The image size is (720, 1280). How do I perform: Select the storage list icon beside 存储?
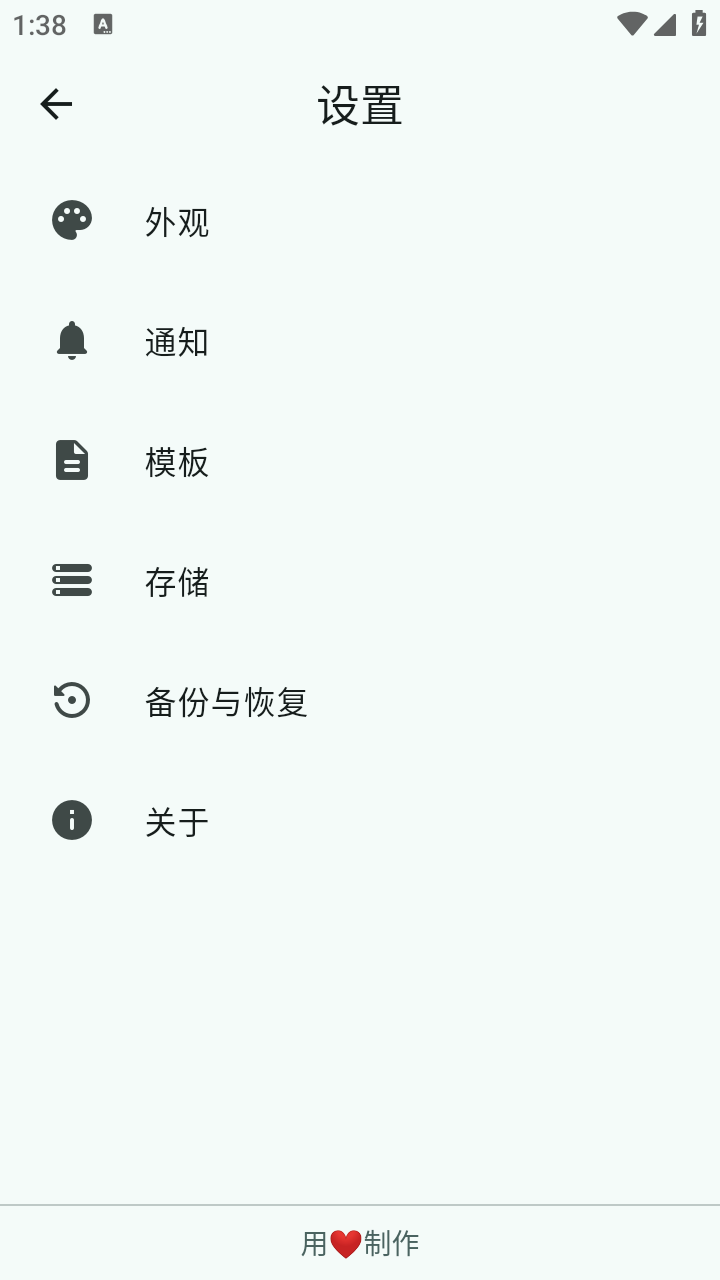pos(71,580)
